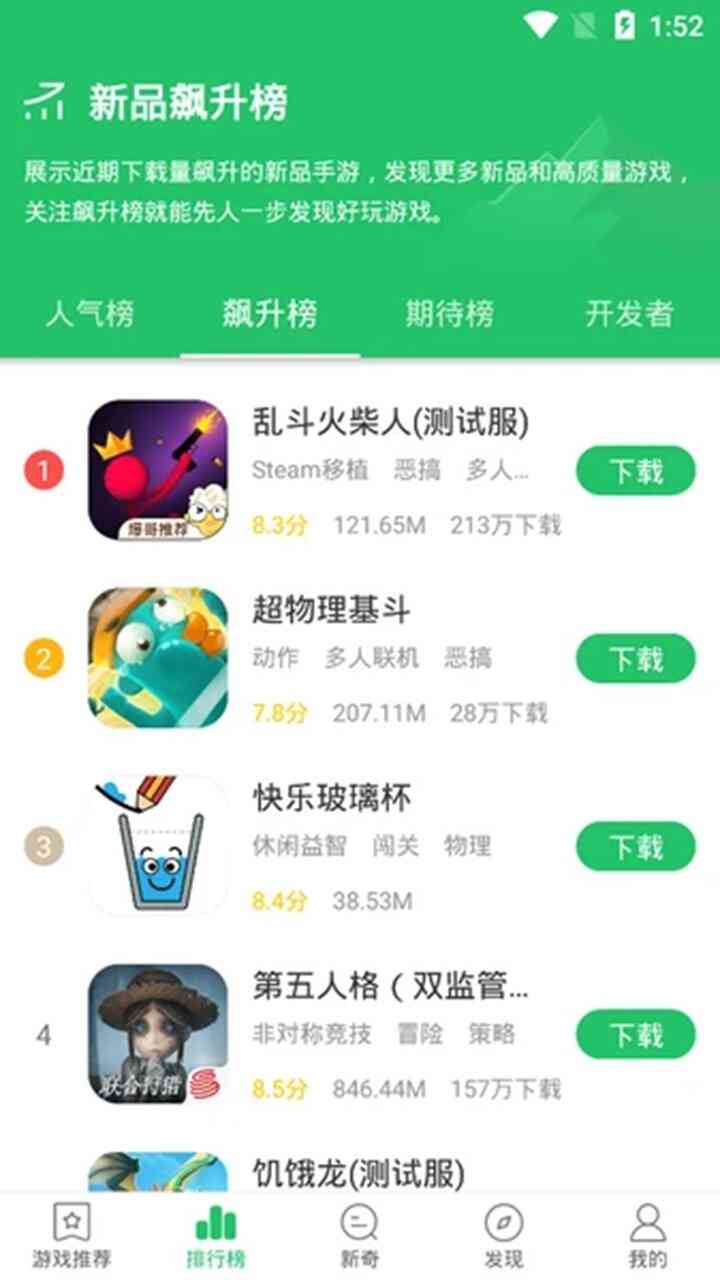Download 乱斗火柴人(测试服)
Viewport: 720px width, 1280px height.
pyautogui.click(x=635, y=470)
